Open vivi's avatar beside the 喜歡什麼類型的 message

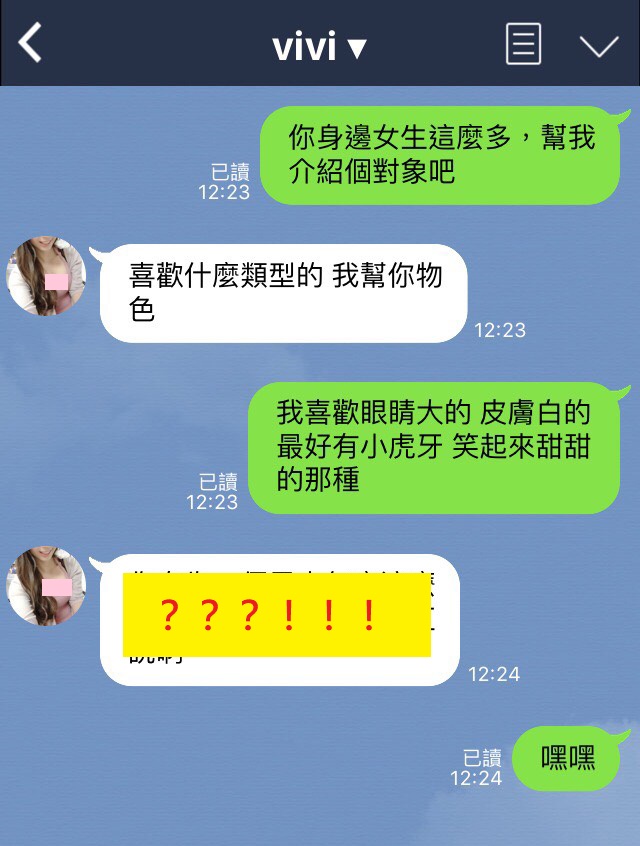46,276
